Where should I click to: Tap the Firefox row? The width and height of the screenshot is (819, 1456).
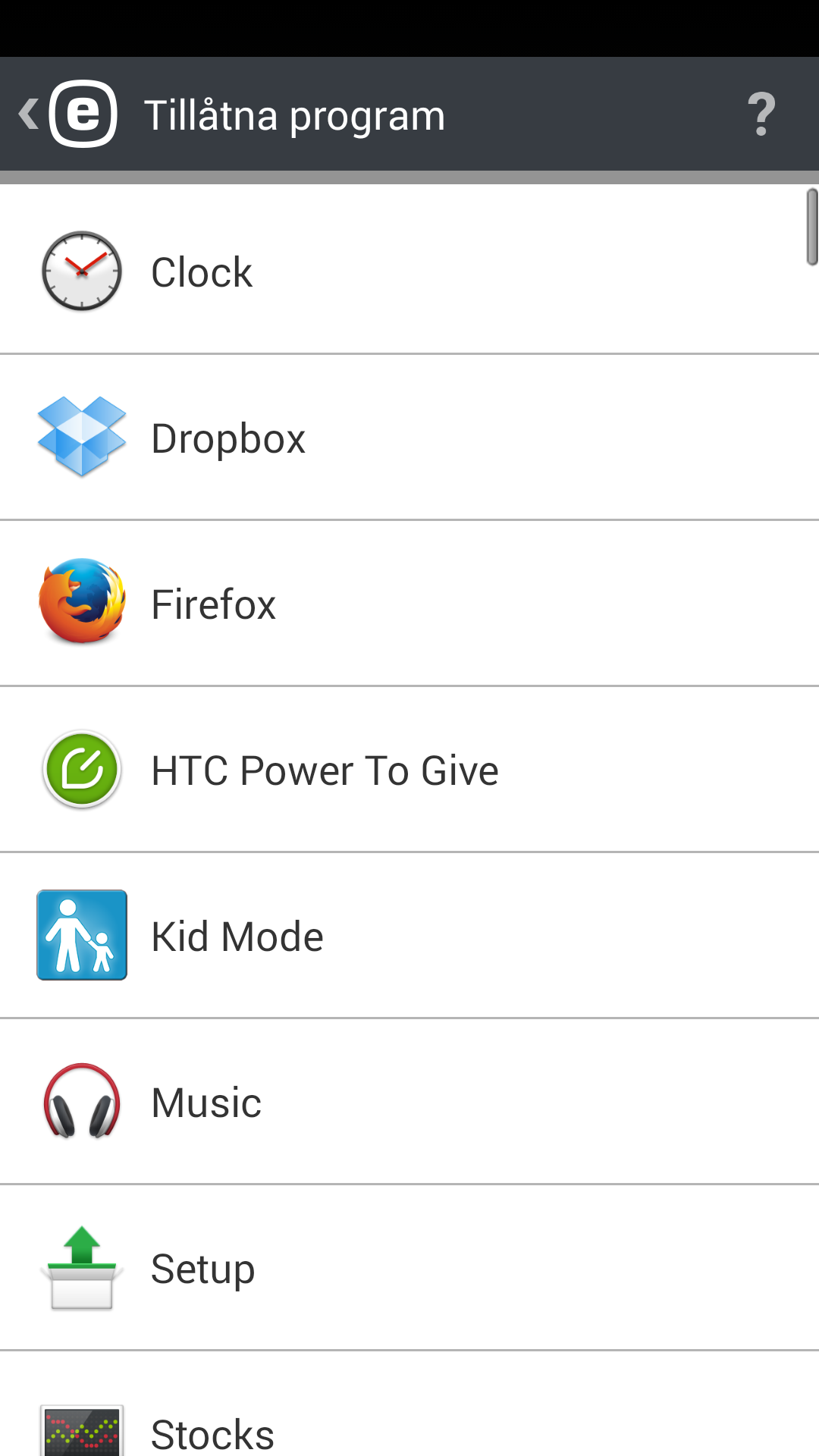[409, 604]
